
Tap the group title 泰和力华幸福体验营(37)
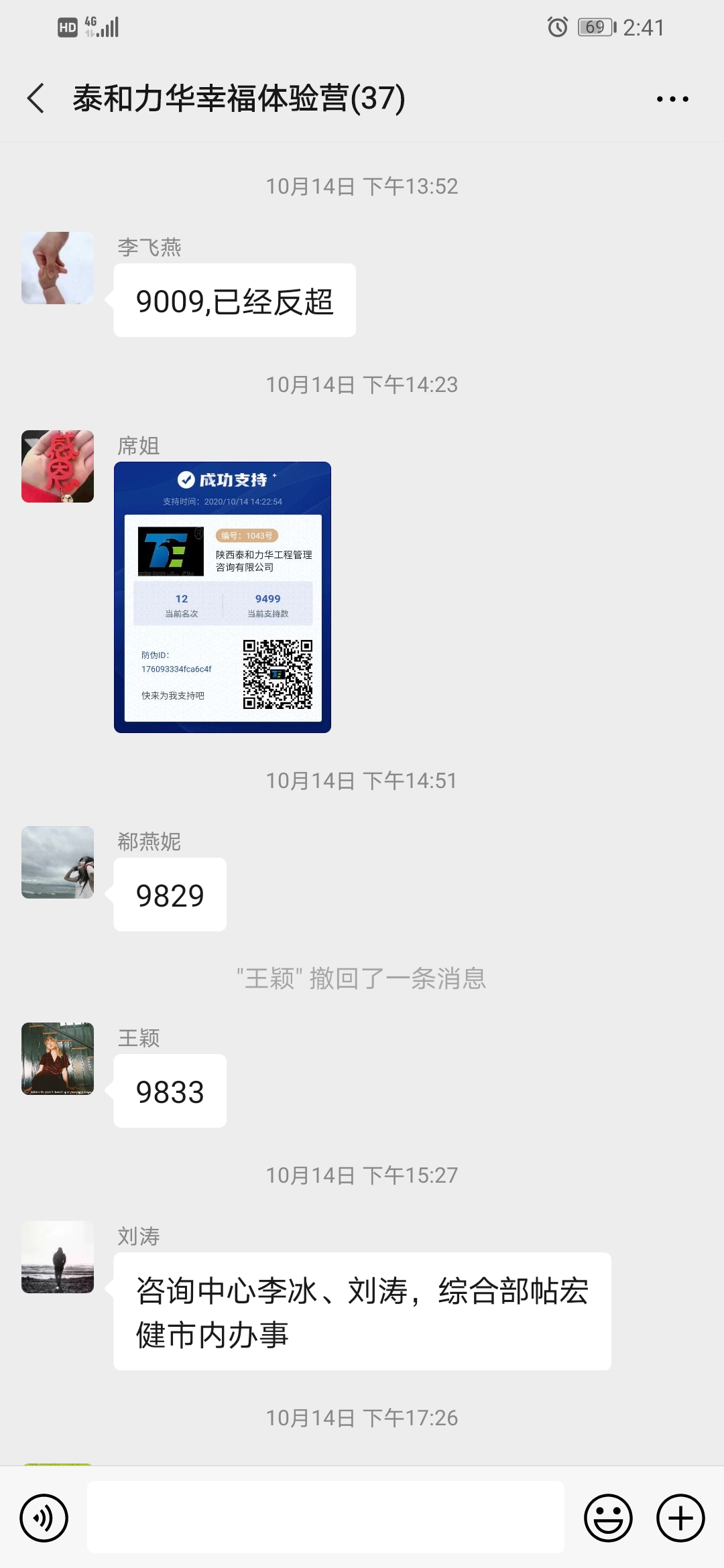point(238,98)
